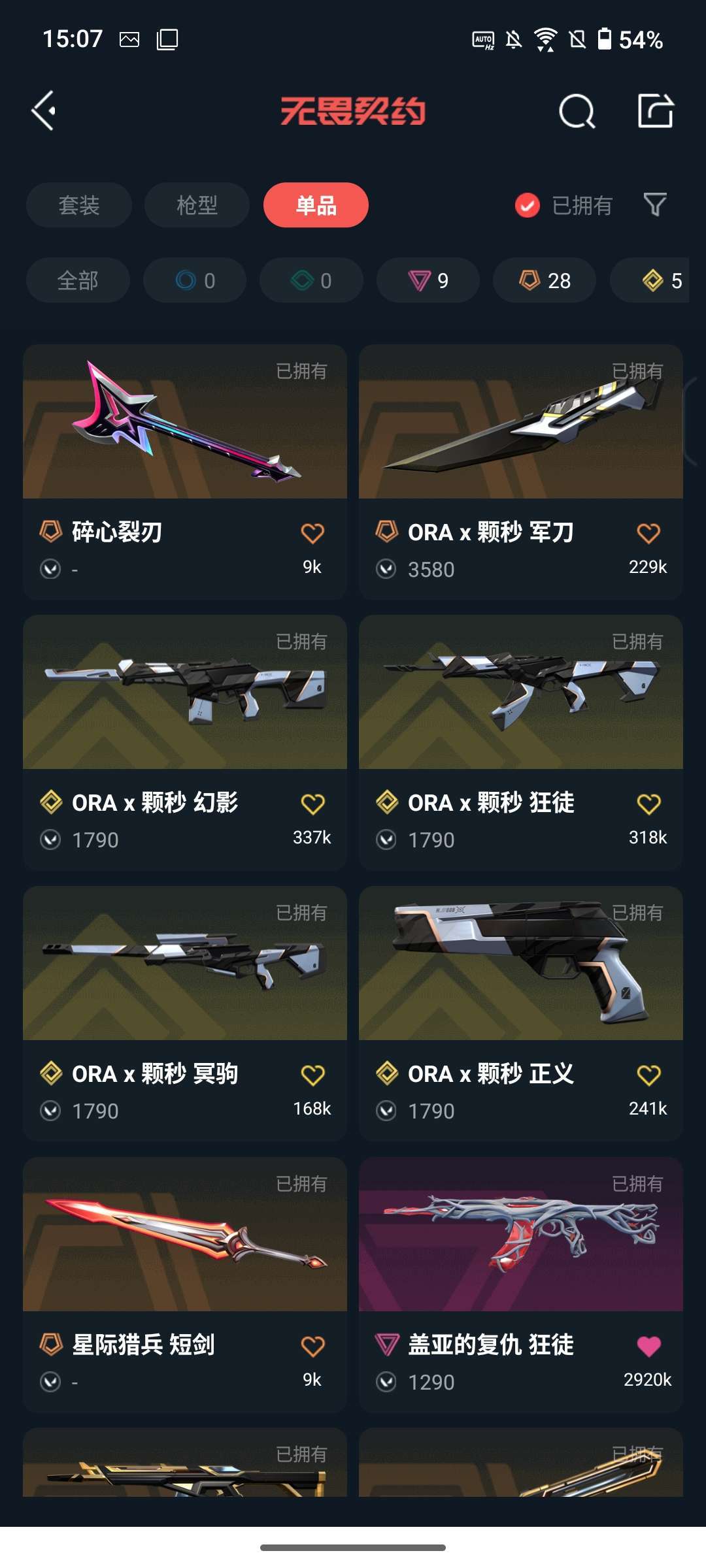Like the ORA x 颗秒 幻影 skin
Screen dimensions: 706x1568
click(312, 804)
